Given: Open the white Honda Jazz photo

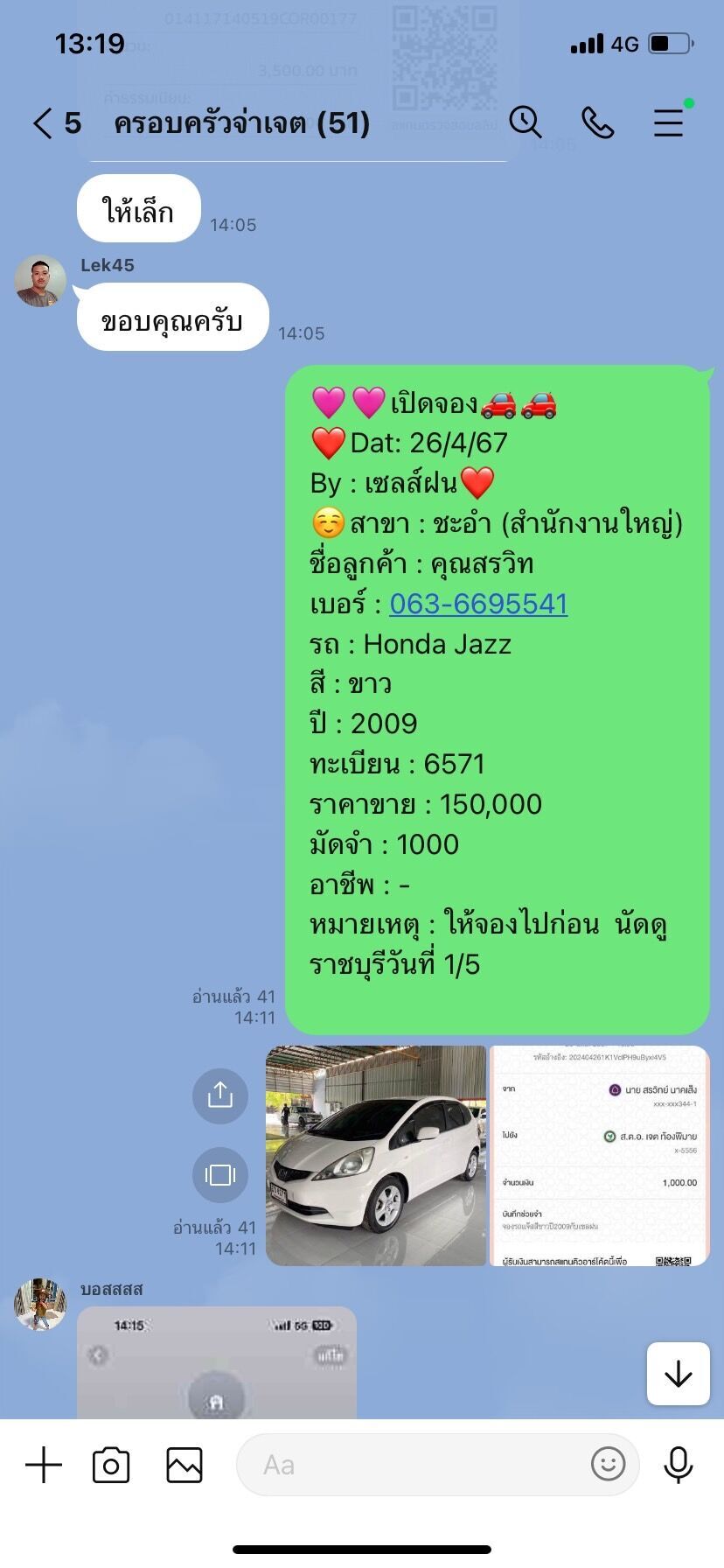Looking at the screenshot, I should click(376, 1156).
